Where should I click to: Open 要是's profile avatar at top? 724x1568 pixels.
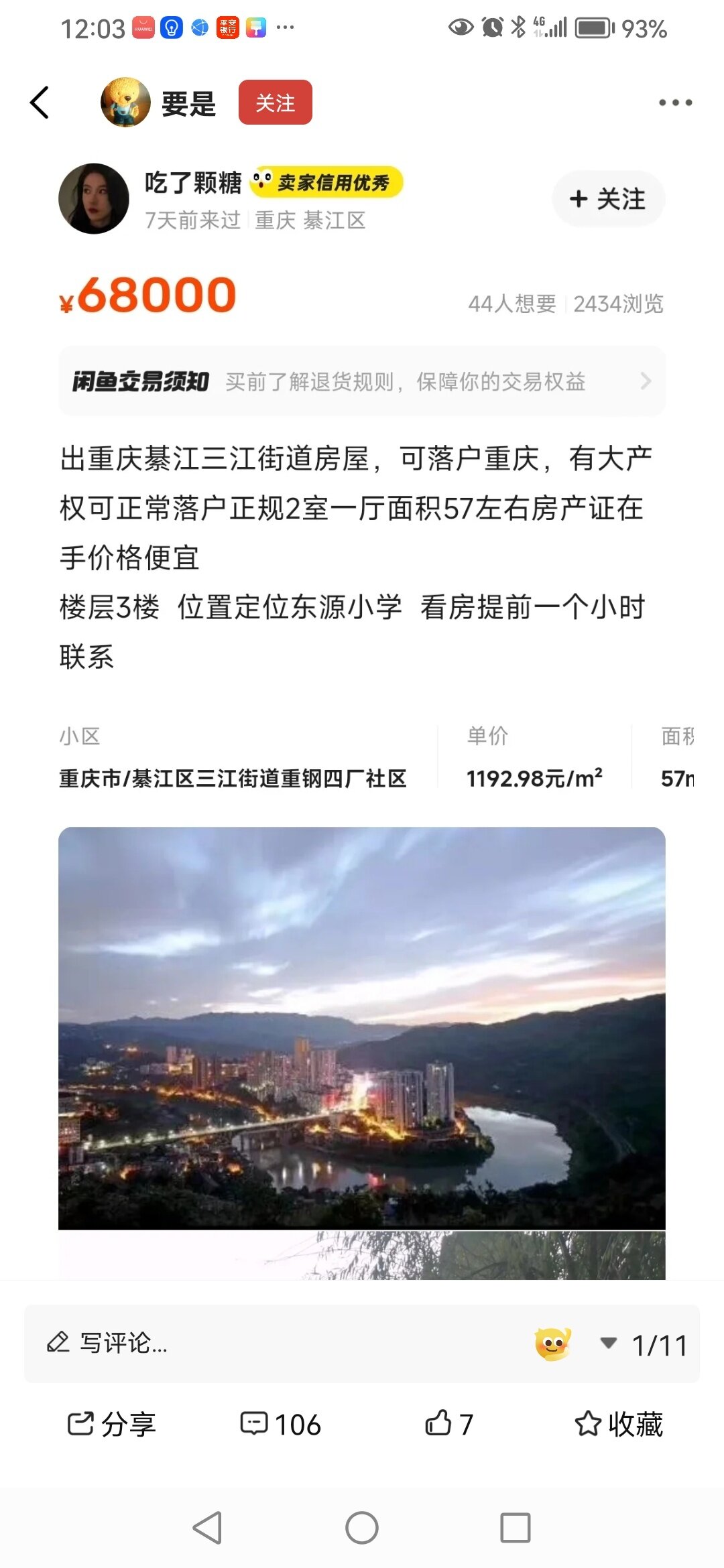pos(125,102)
